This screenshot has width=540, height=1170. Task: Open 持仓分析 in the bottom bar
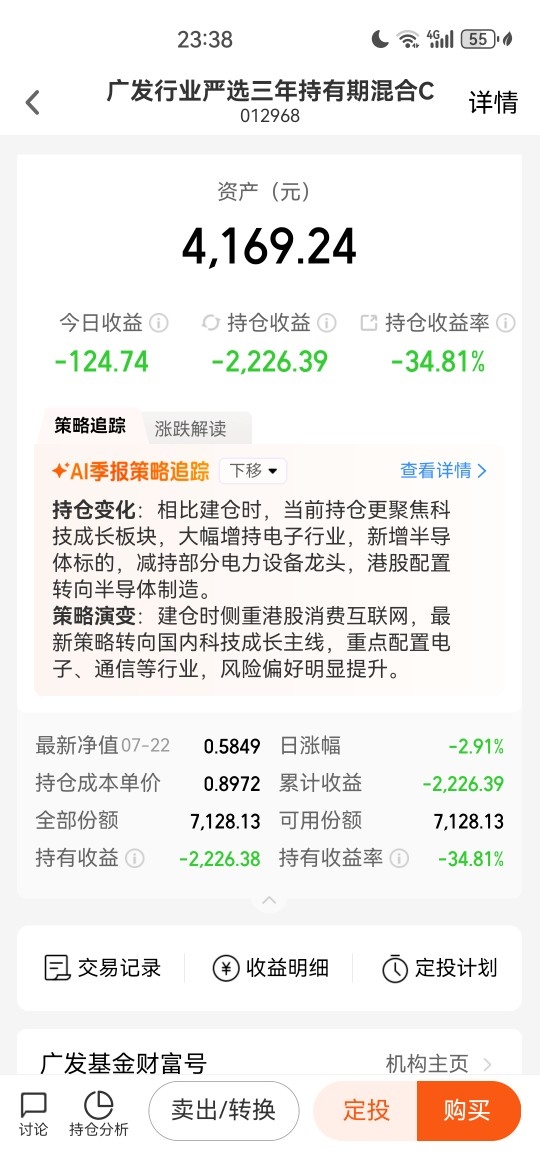point(98,1114)
